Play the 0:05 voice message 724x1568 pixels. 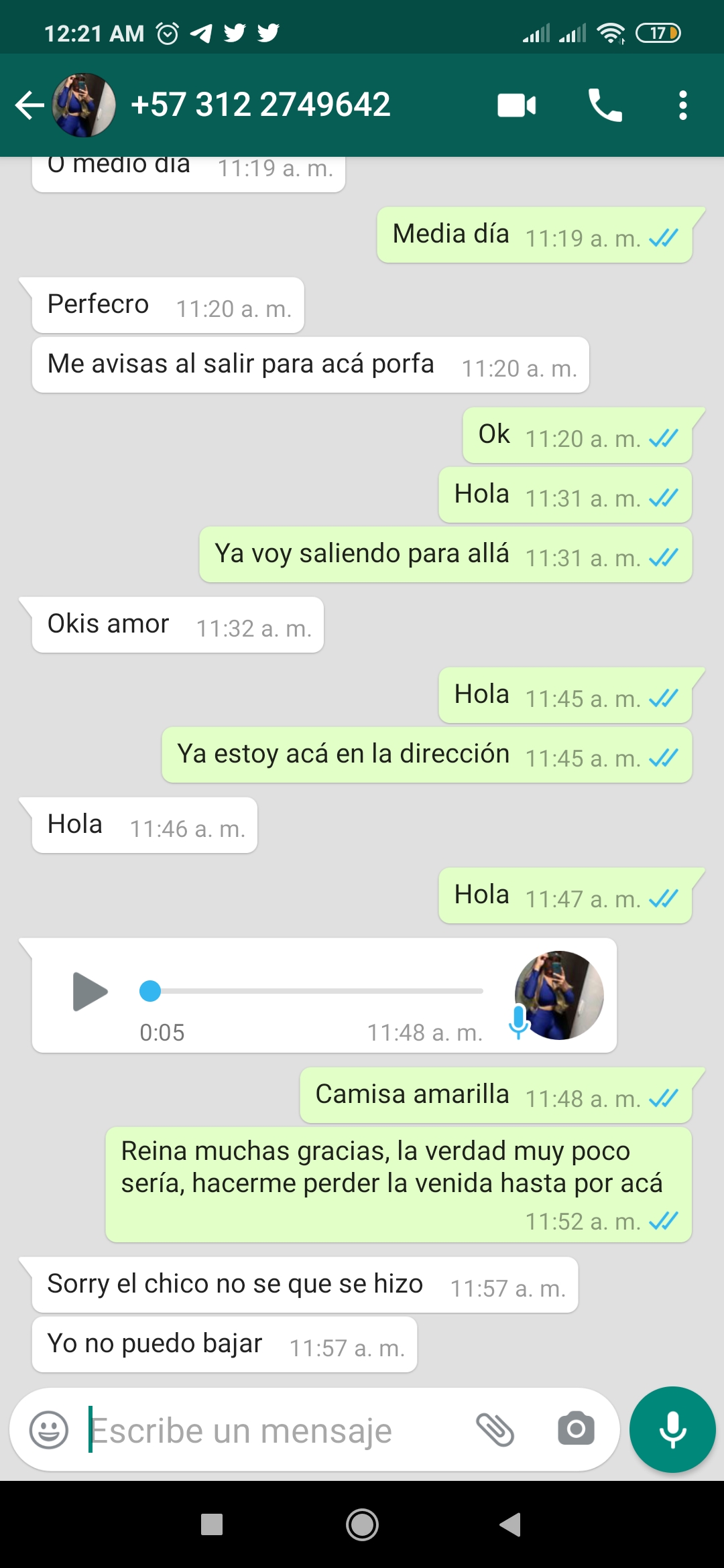(x=90, y=991)
